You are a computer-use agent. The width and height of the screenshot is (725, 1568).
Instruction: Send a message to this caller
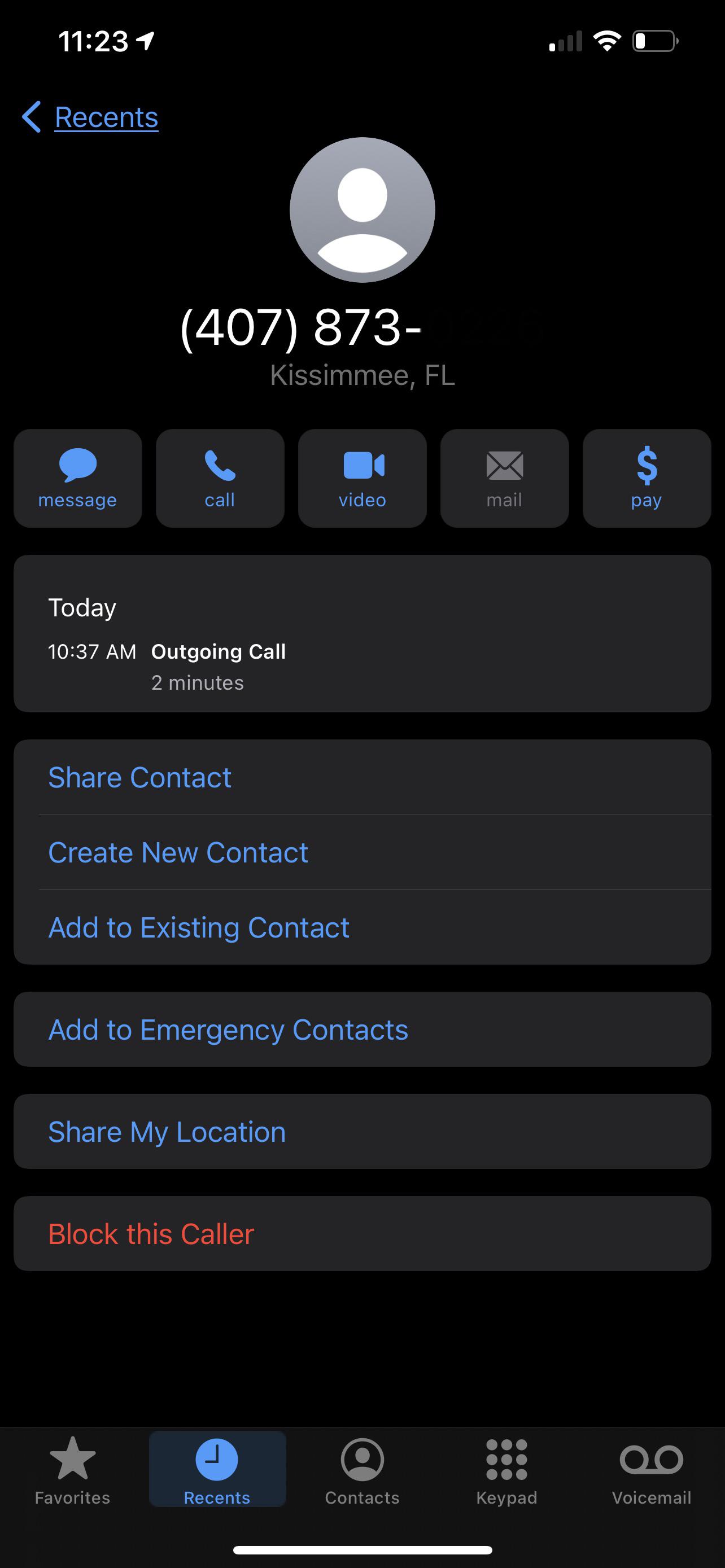point(77,478)
